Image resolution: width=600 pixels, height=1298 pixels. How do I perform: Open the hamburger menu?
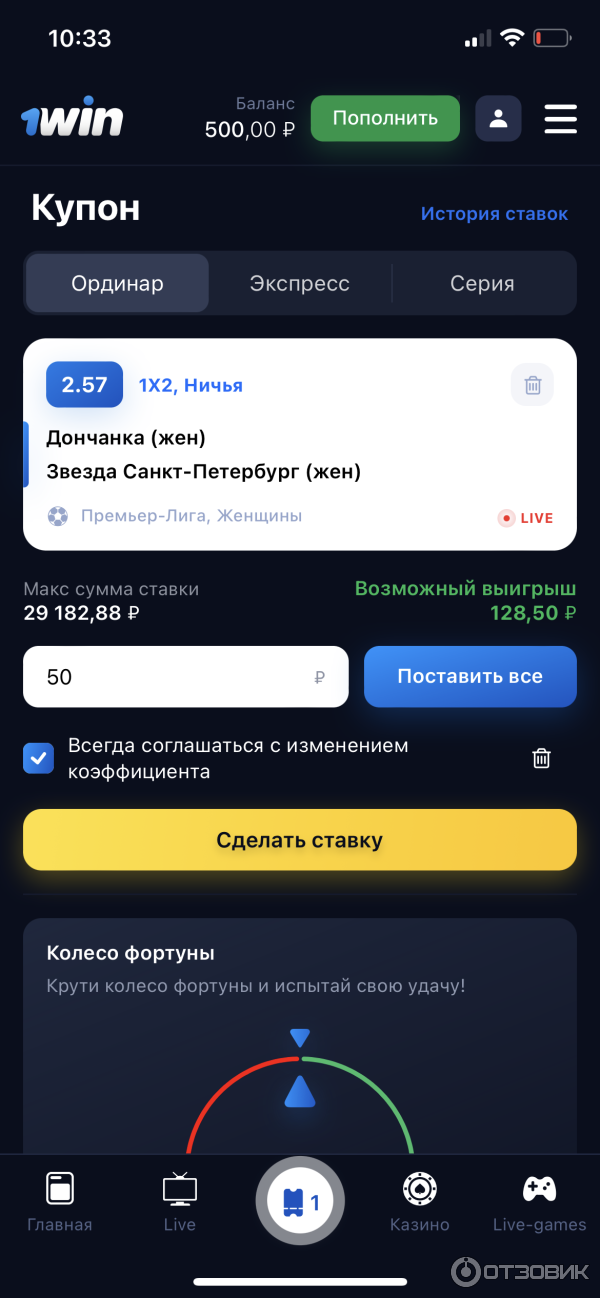coord(560,119)
